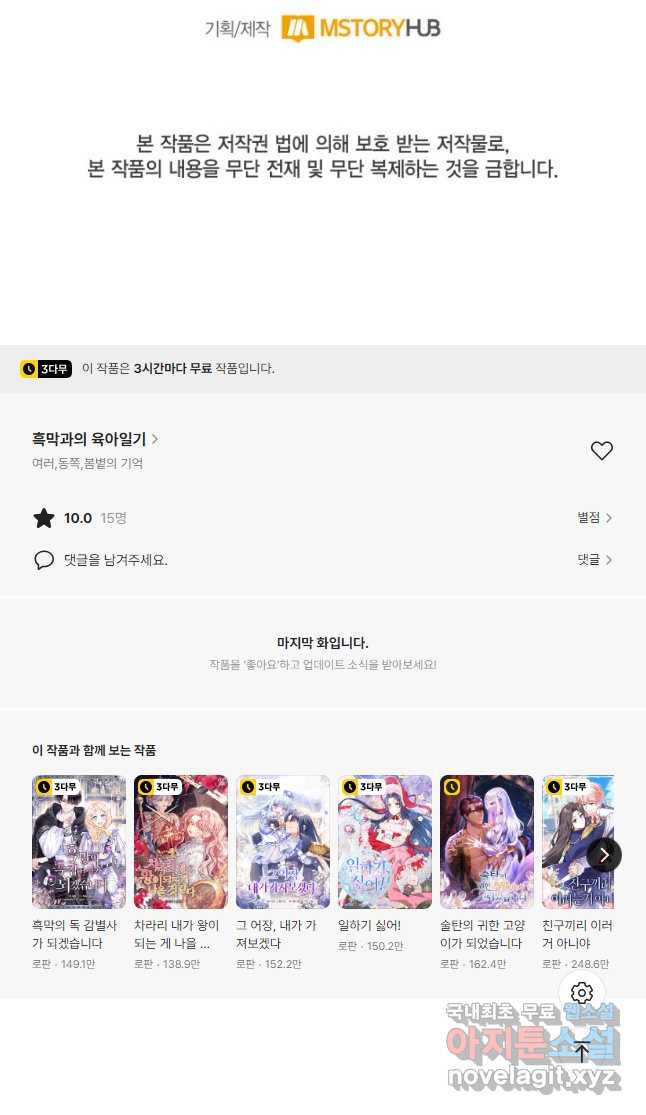Show next recommended works with arrow
The width and height of the screenshot is (646, 1115).
click(x=604, y=855)
